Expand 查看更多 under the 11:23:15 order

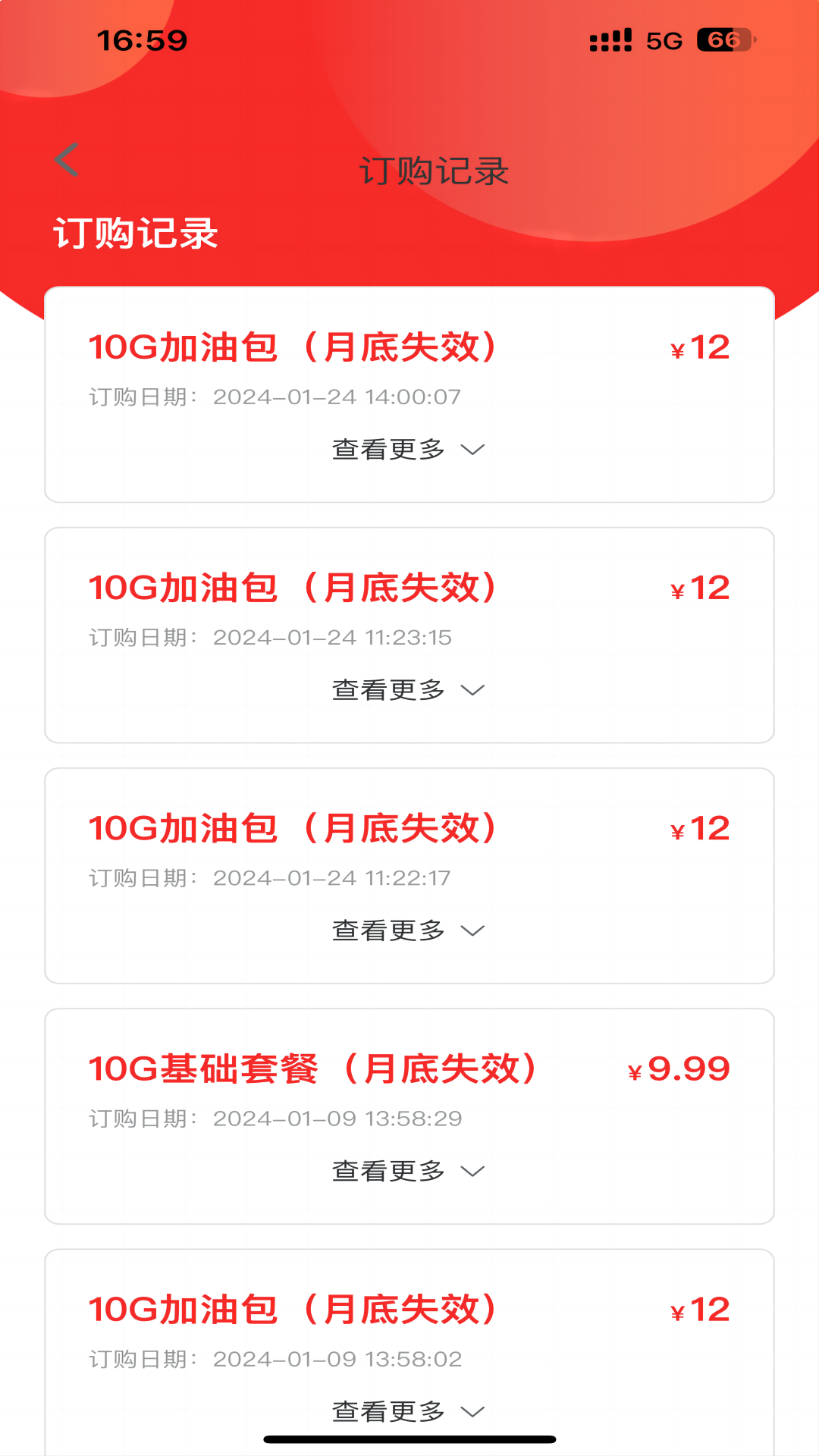406,689
